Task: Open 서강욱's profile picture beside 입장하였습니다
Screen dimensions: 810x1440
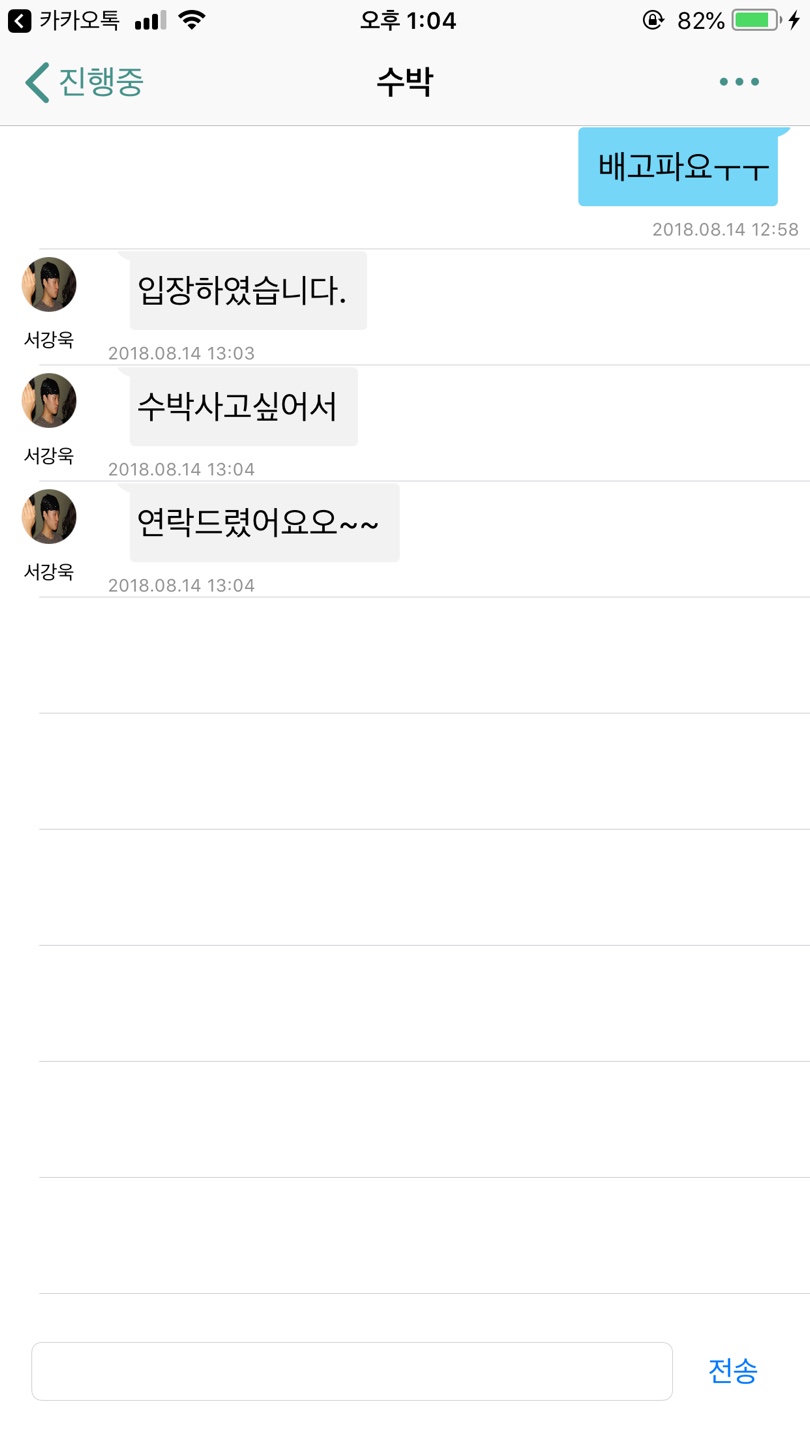Action: coord(49,285)
